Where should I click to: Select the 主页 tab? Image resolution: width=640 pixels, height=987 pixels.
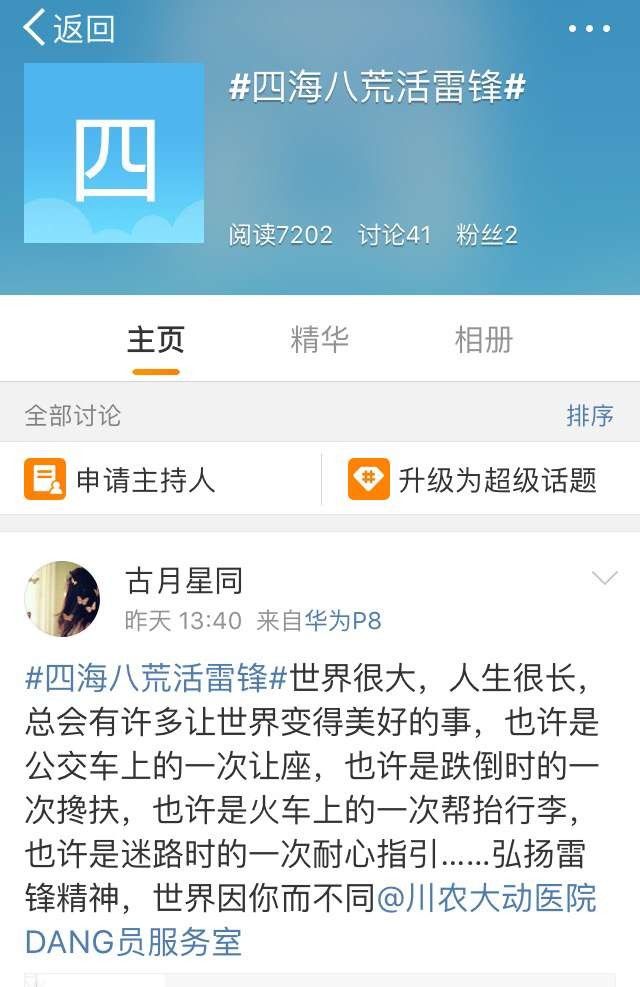coord(155,340)
